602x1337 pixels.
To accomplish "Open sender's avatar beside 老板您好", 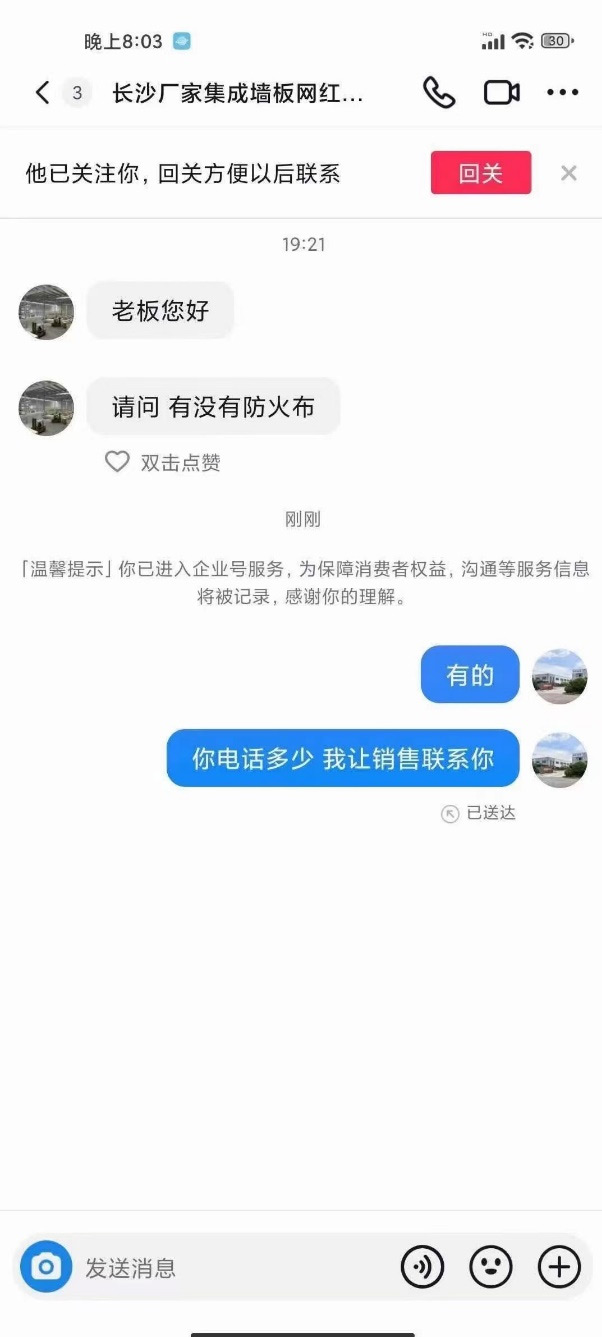I will (46, 312).
